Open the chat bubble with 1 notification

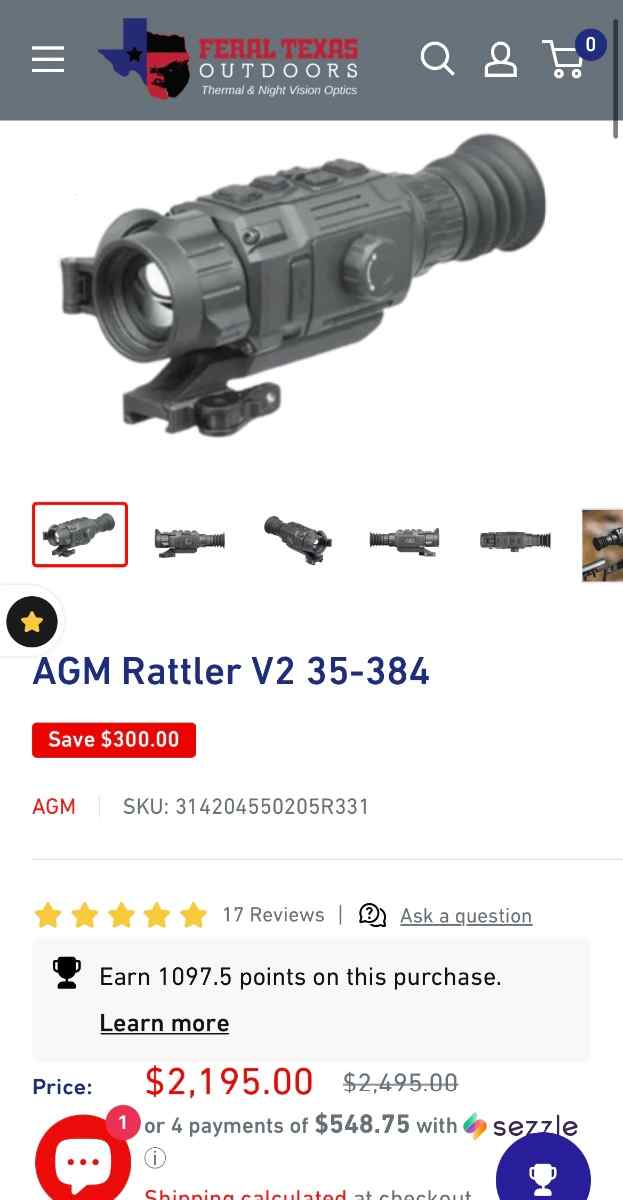coord(83,1160)
